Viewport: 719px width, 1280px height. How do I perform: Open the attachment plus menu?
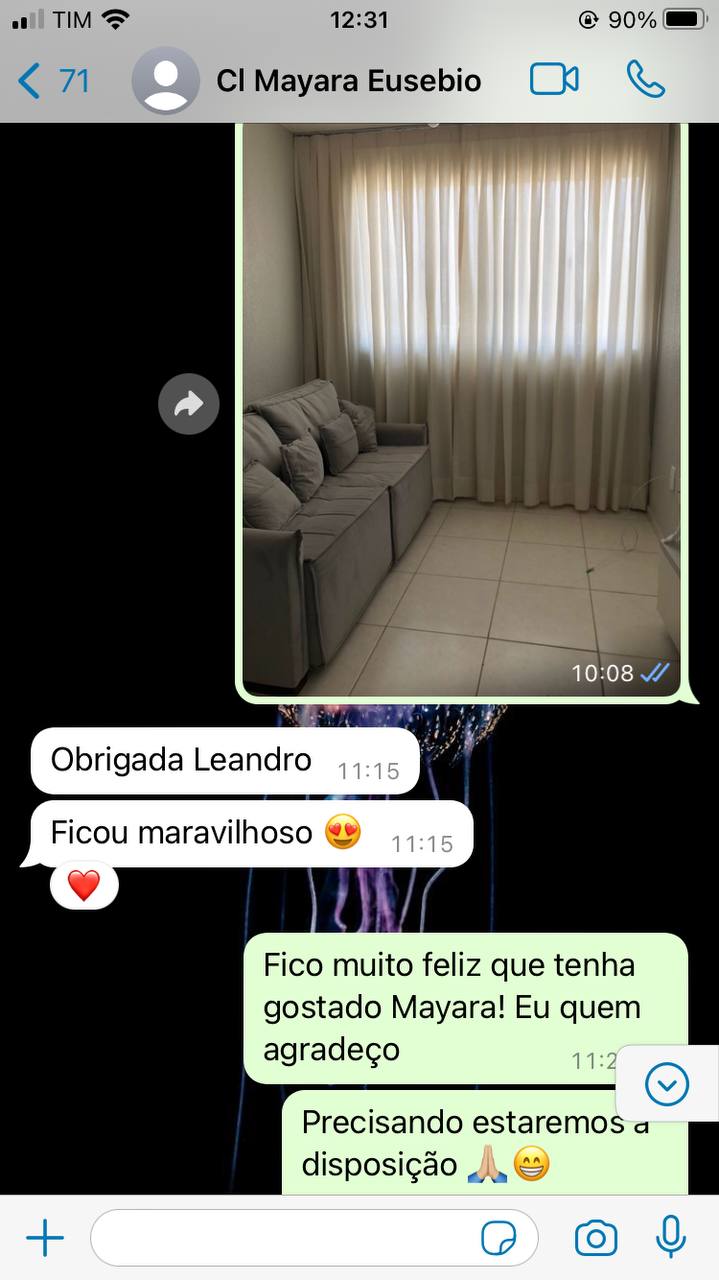point(45,1239)
